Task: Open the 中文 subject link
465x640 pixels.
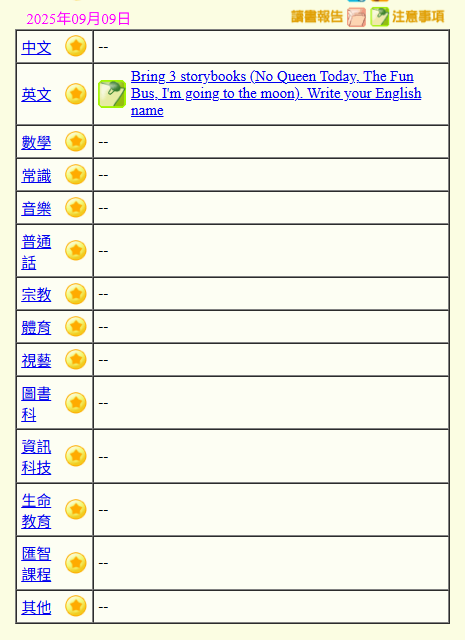Action: 36,47
